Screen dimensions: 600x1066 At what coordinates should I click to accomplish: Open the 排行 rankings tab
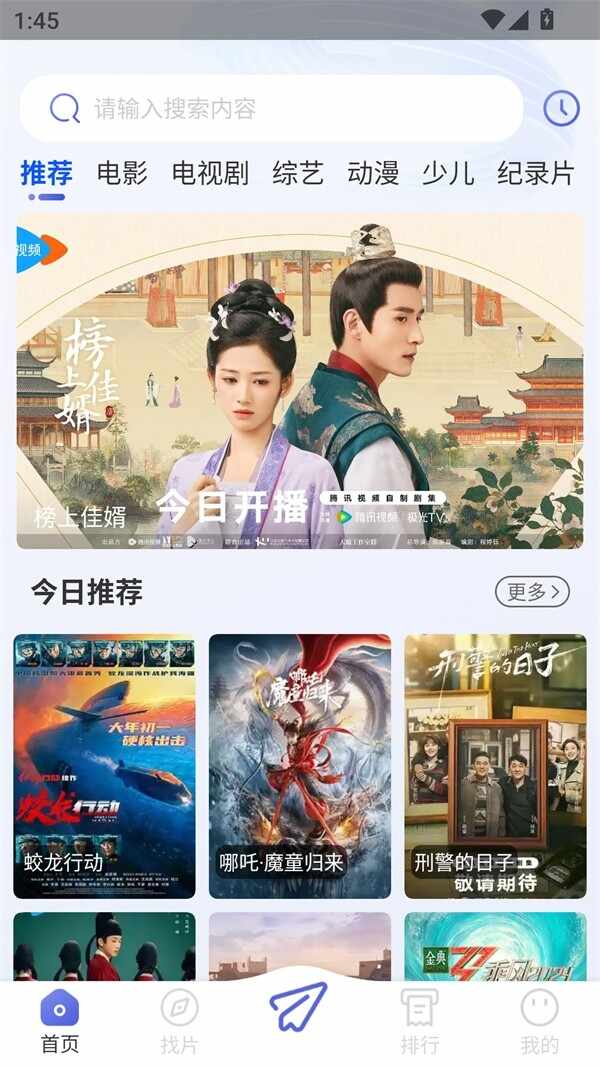419,1020
